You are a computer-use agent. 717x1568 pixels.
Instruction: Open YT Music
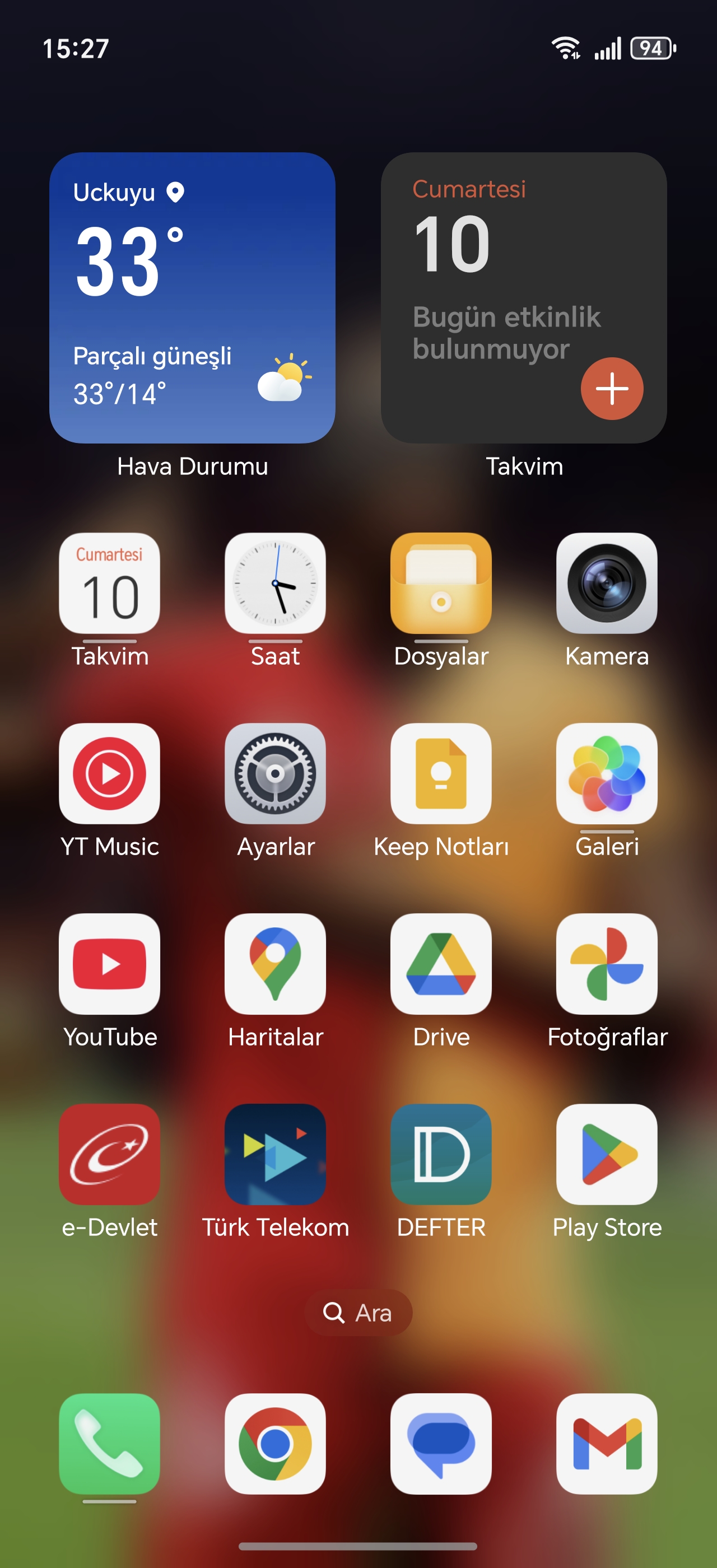pos(110,774)
